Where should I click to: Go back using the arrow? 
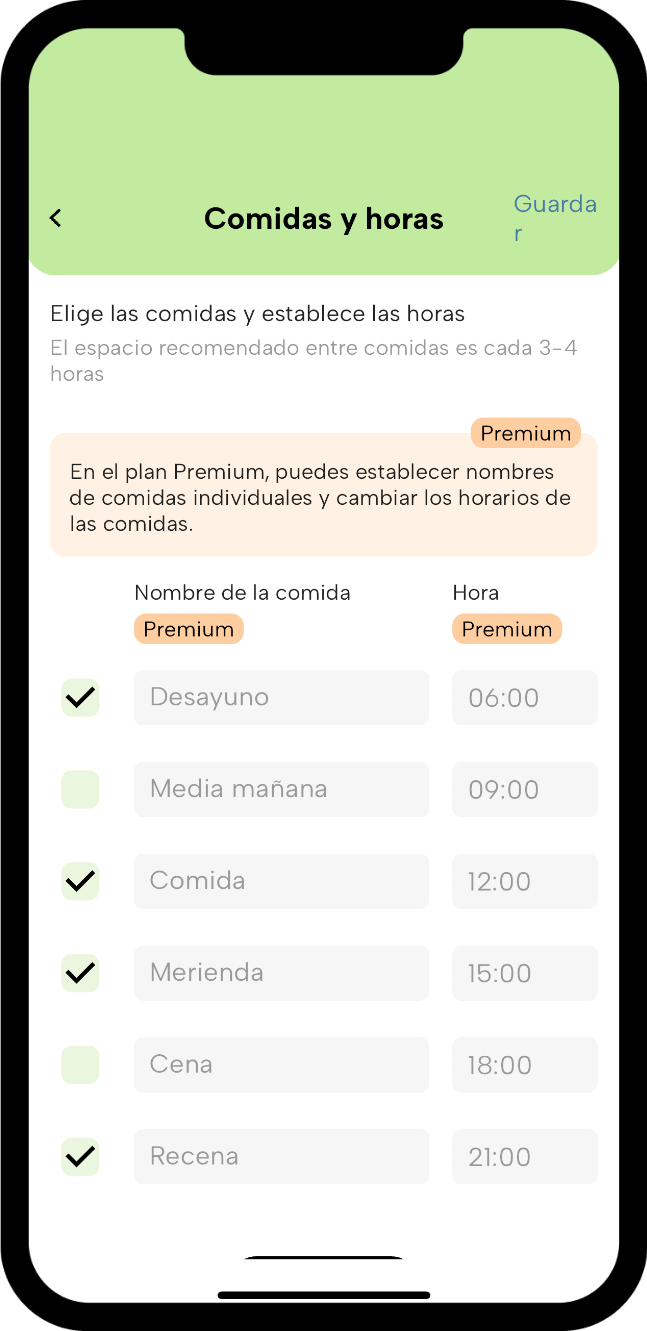point(56,218)
